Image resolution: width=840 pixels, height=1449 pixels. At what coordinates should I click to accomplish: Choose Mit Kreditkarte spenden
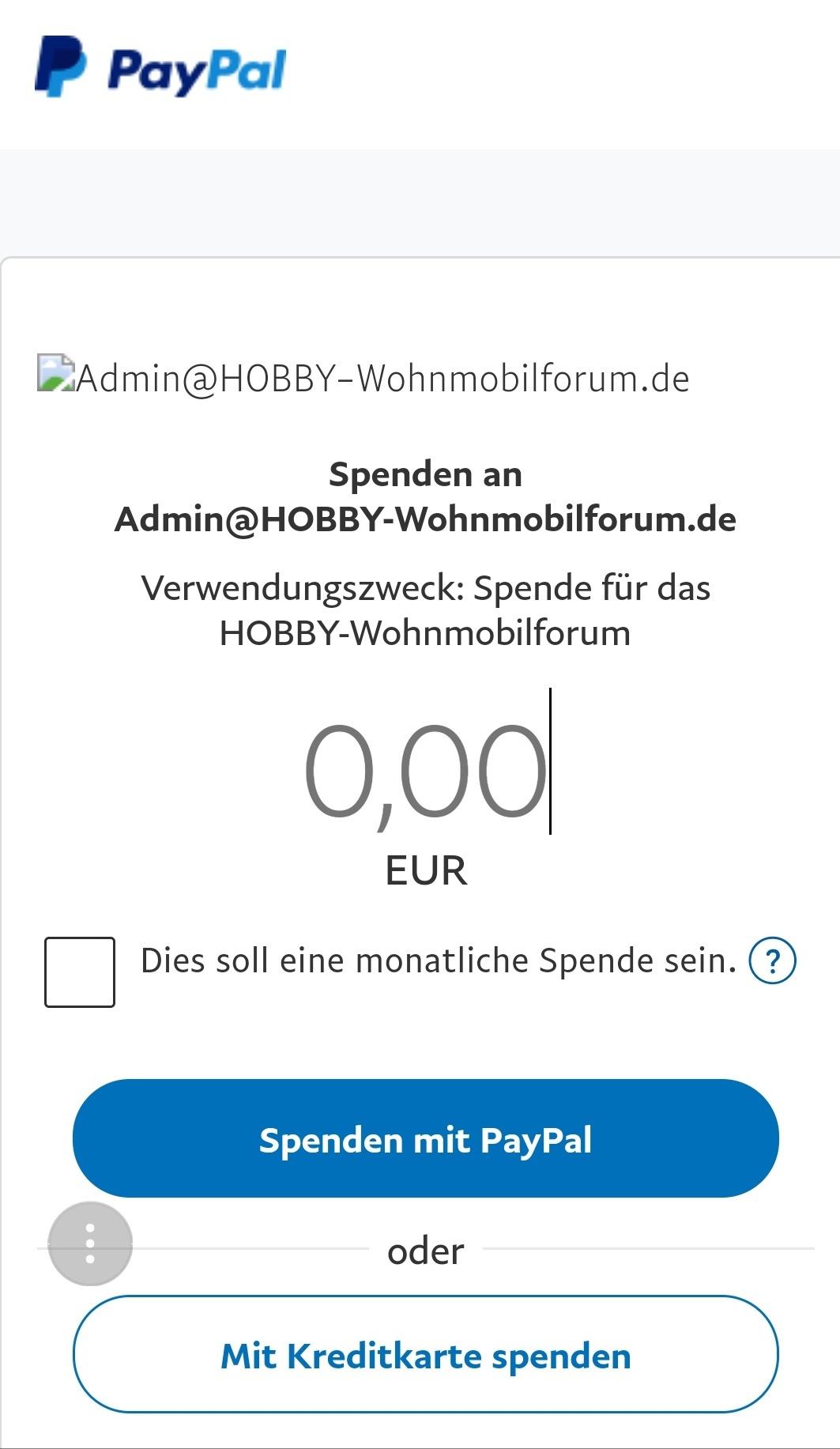pos(425,1355)
